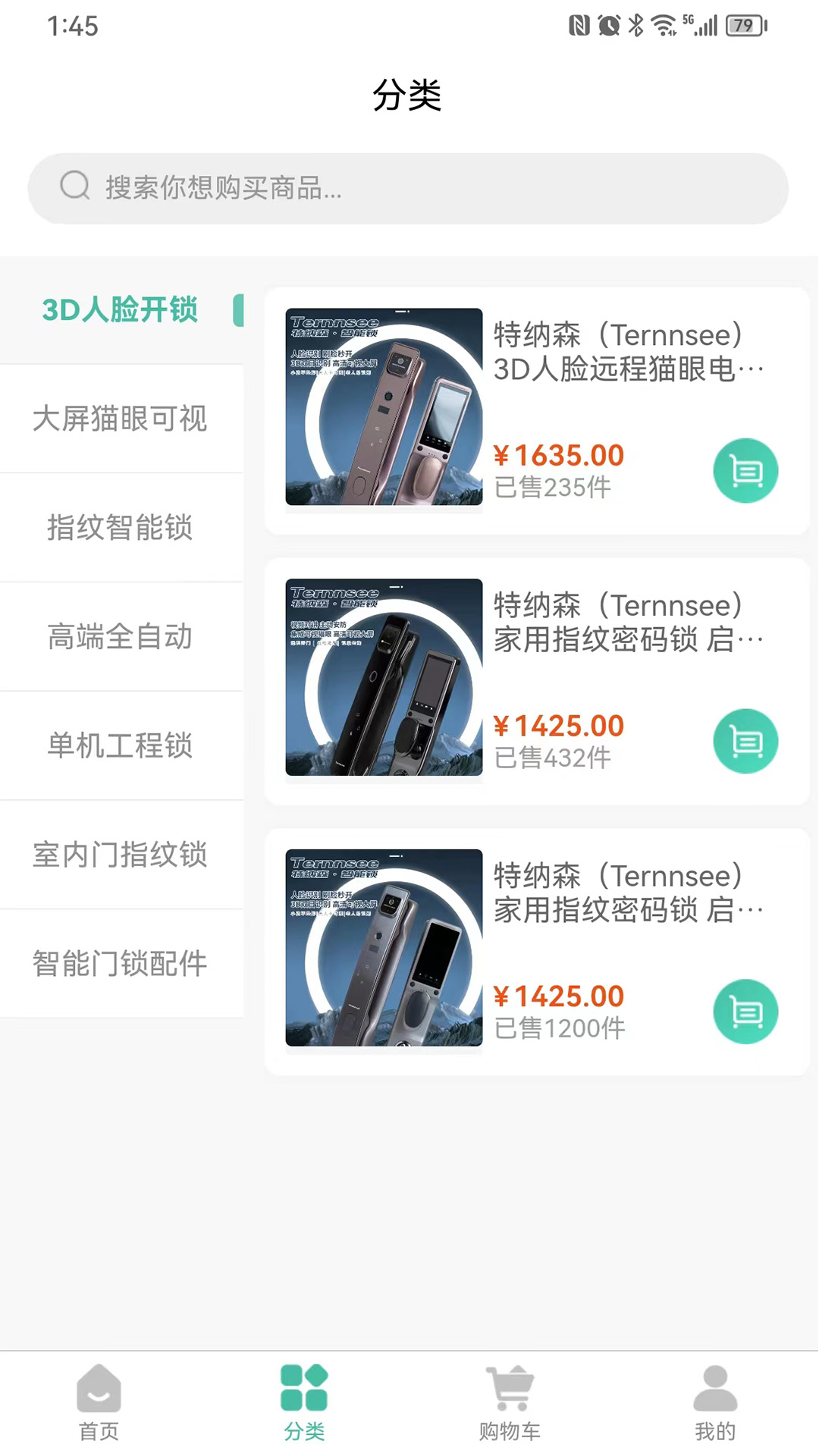Select the 高端全自动 category

coord(121,637)
